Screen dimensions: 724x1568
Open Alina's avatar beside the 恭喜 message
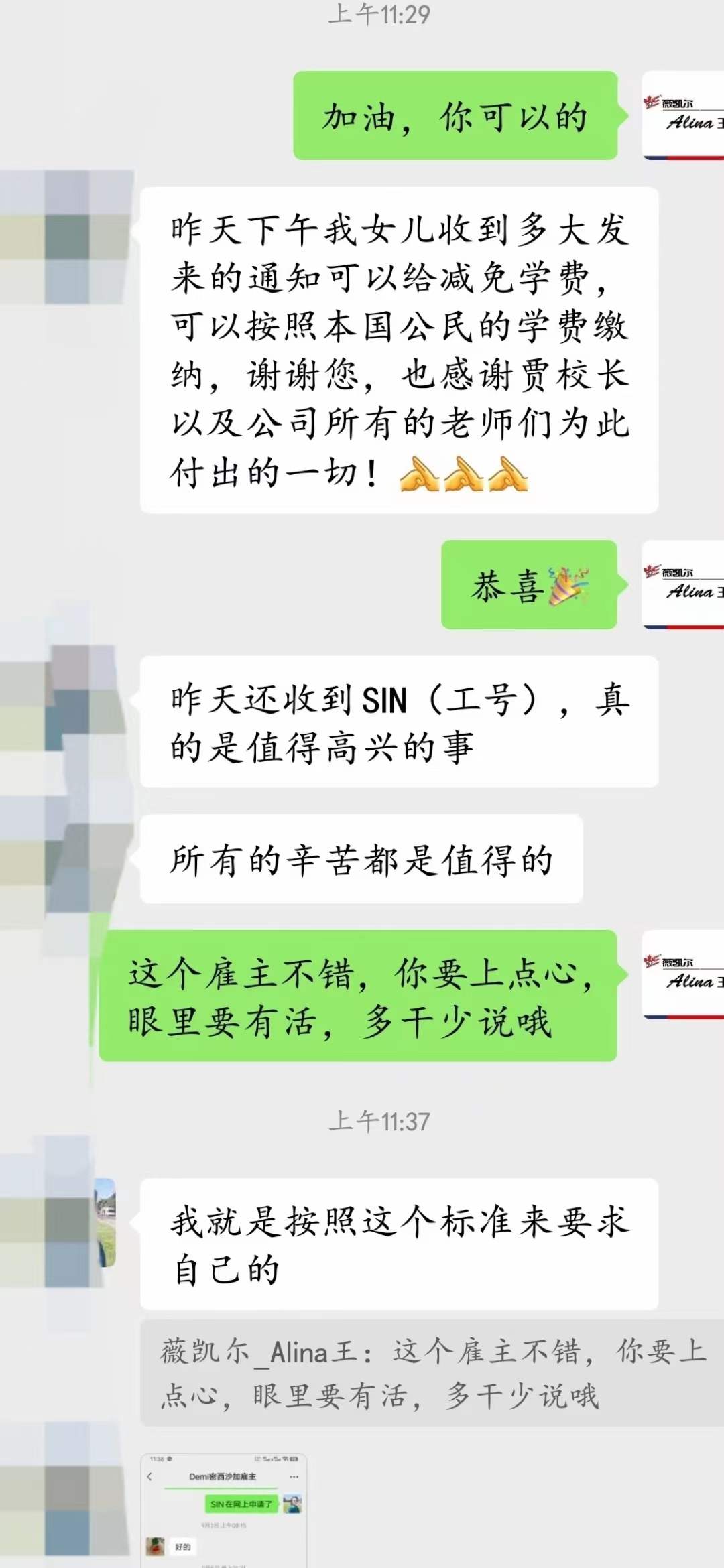click(682, 584)
